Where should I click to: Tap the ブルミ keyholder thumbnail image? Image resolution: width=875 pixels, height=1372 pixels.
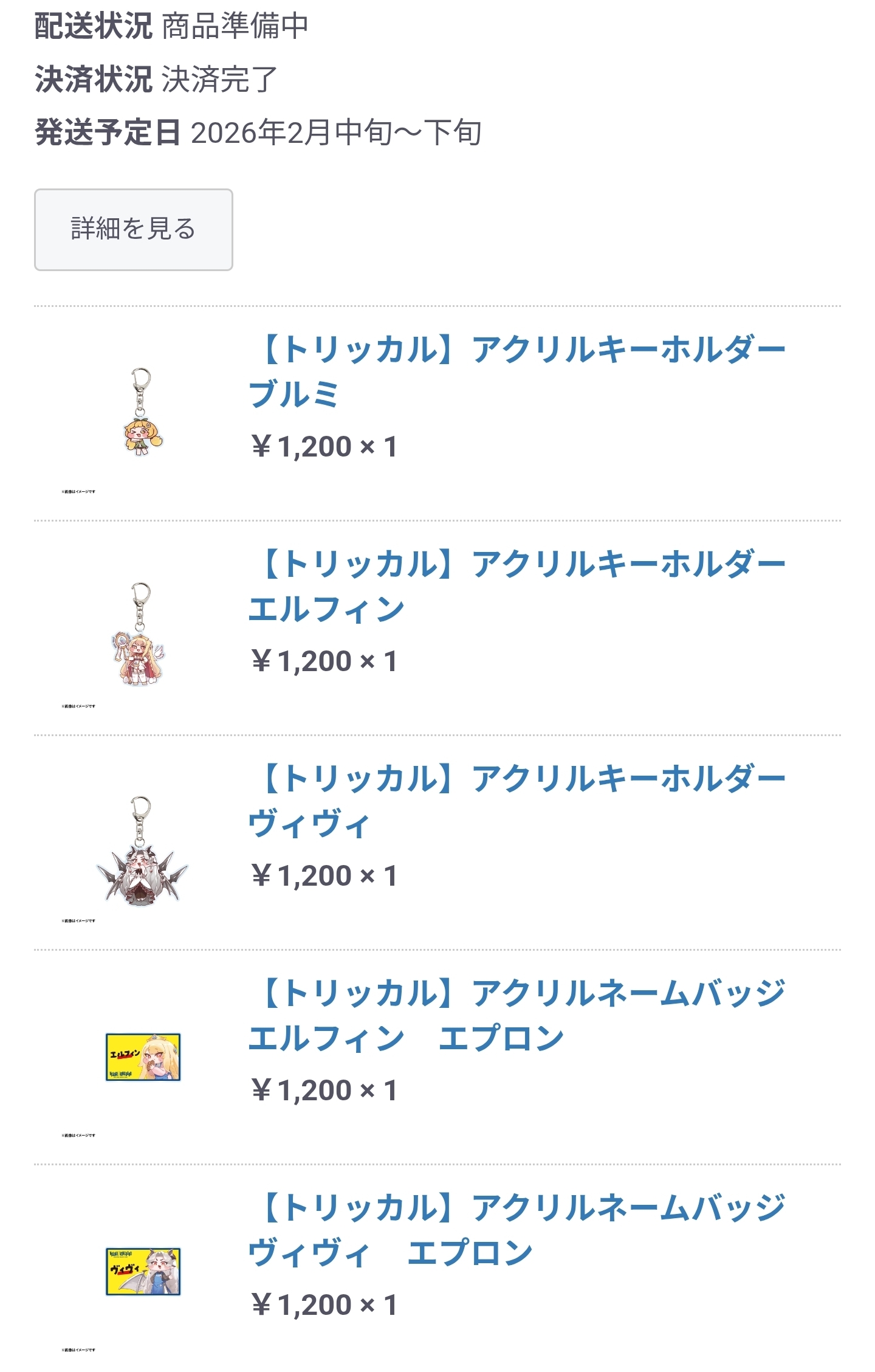[142, 413]
